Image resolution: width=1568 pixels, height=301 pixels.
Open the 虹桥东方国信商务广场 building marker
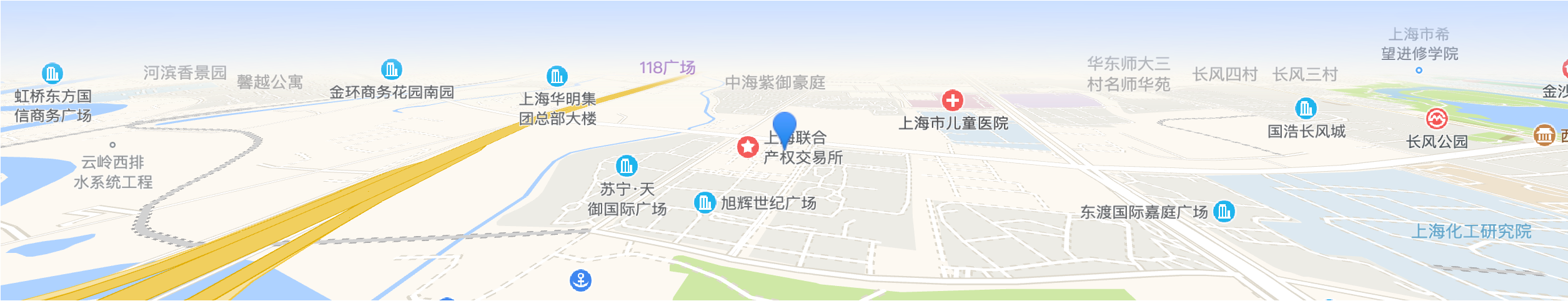pyautogui.click(x=52, y=73)
